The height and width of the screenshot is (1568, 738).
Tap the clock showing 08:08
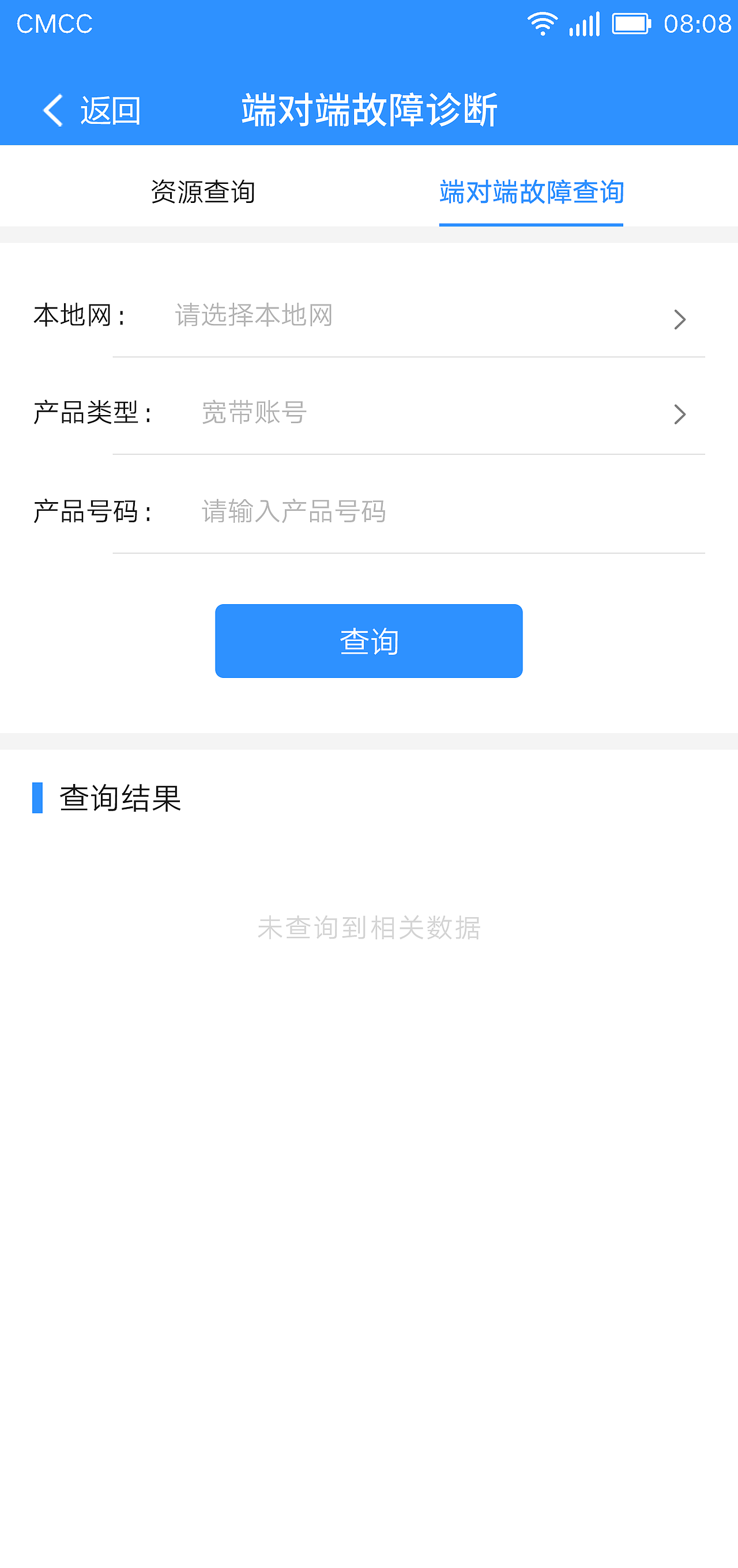coord(698,23)
